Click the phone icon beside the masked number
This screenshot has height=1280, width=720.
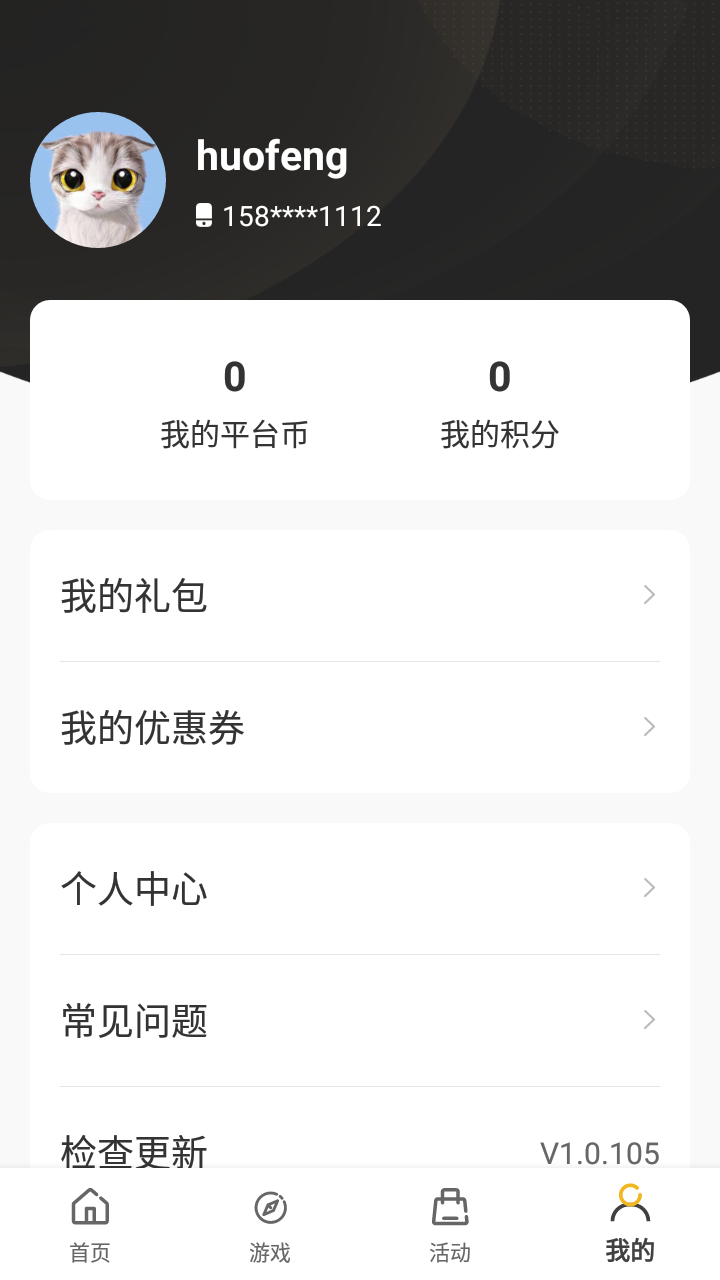(204, 215)
